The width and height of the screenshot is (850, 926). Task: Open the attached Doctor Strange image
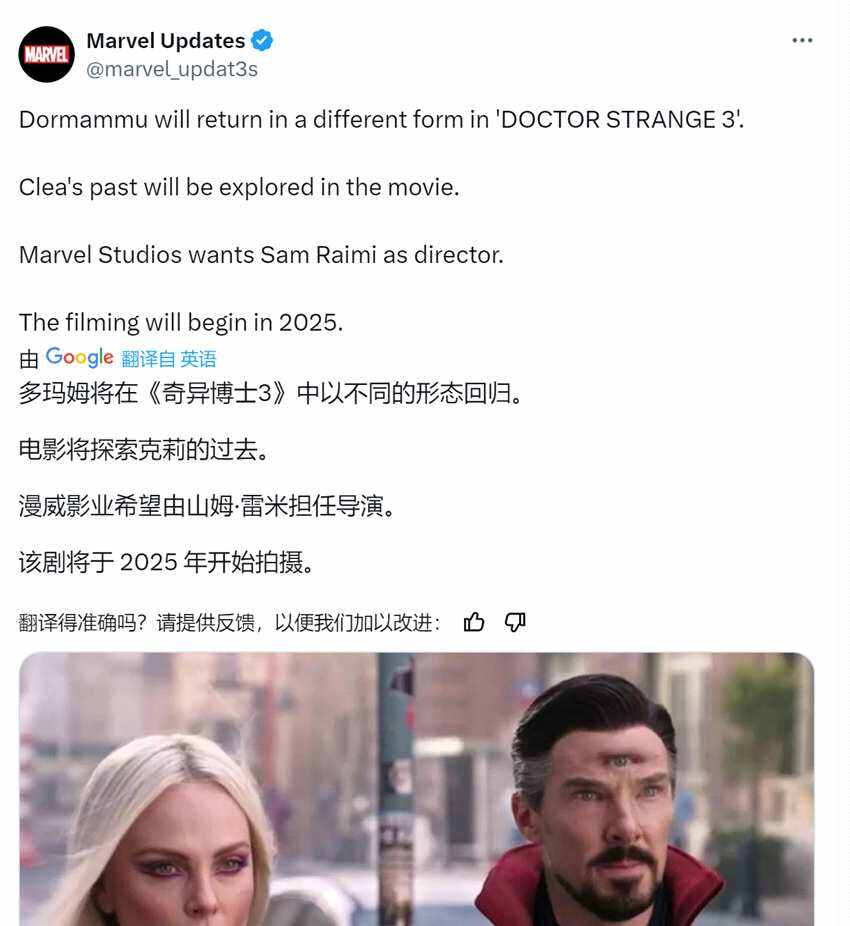[x=416, y=790]
